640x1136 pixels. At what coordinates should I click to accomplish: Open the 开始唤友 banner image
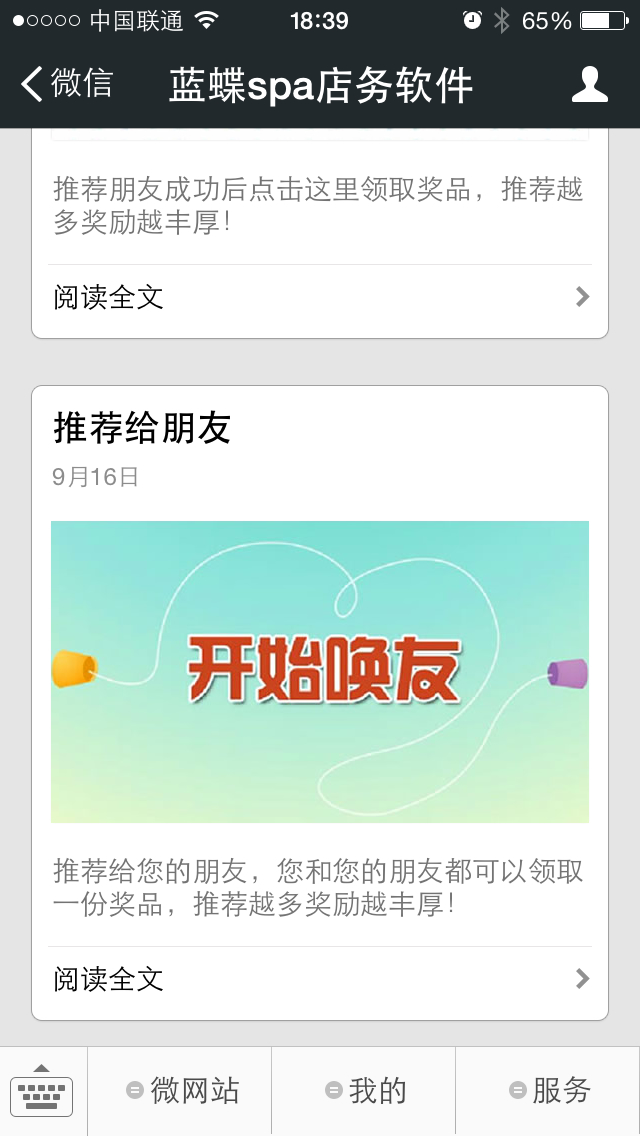coord(320,671)
